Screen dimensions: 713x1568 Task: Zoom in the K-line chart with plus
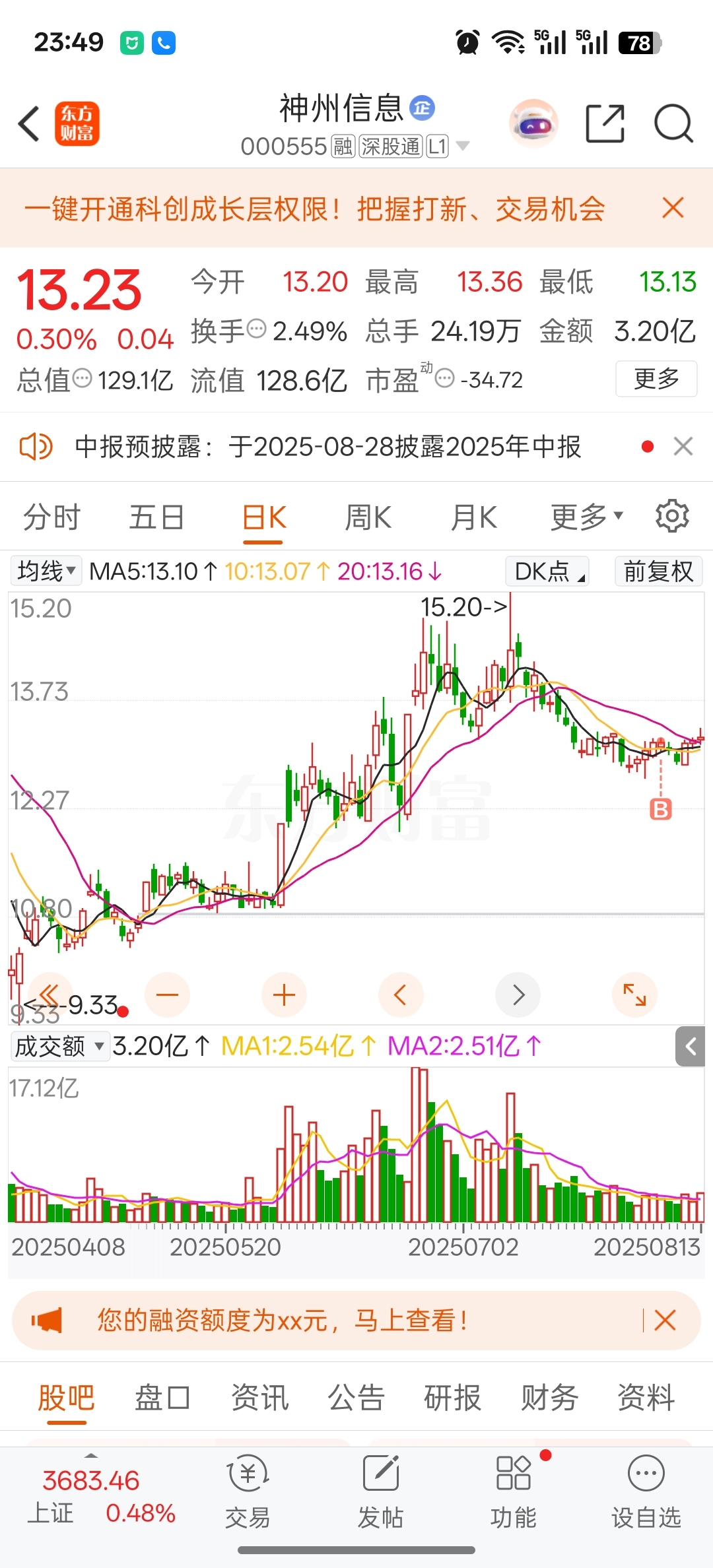click(284, 995)
